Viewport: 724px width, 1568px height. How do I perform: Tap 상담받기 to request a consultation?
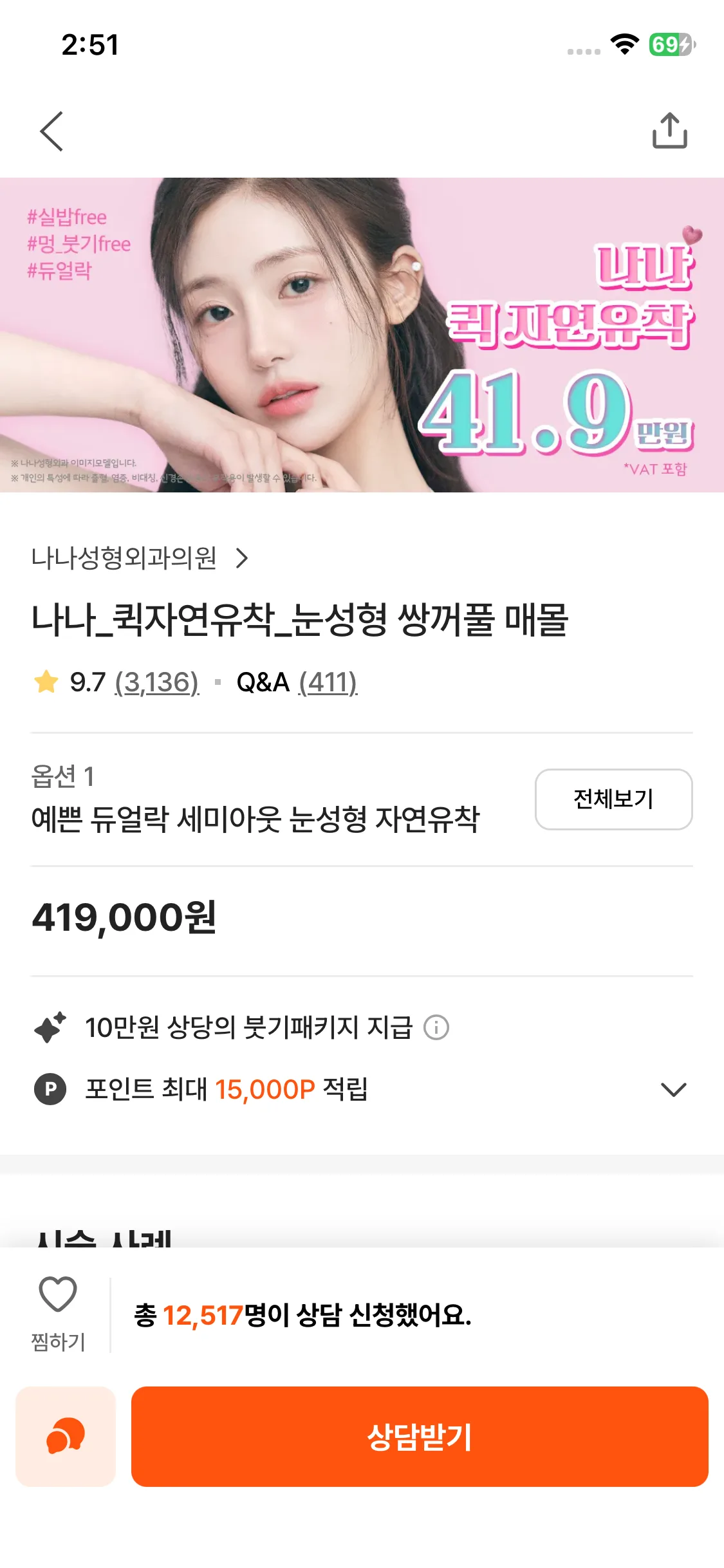point(420,1436)
